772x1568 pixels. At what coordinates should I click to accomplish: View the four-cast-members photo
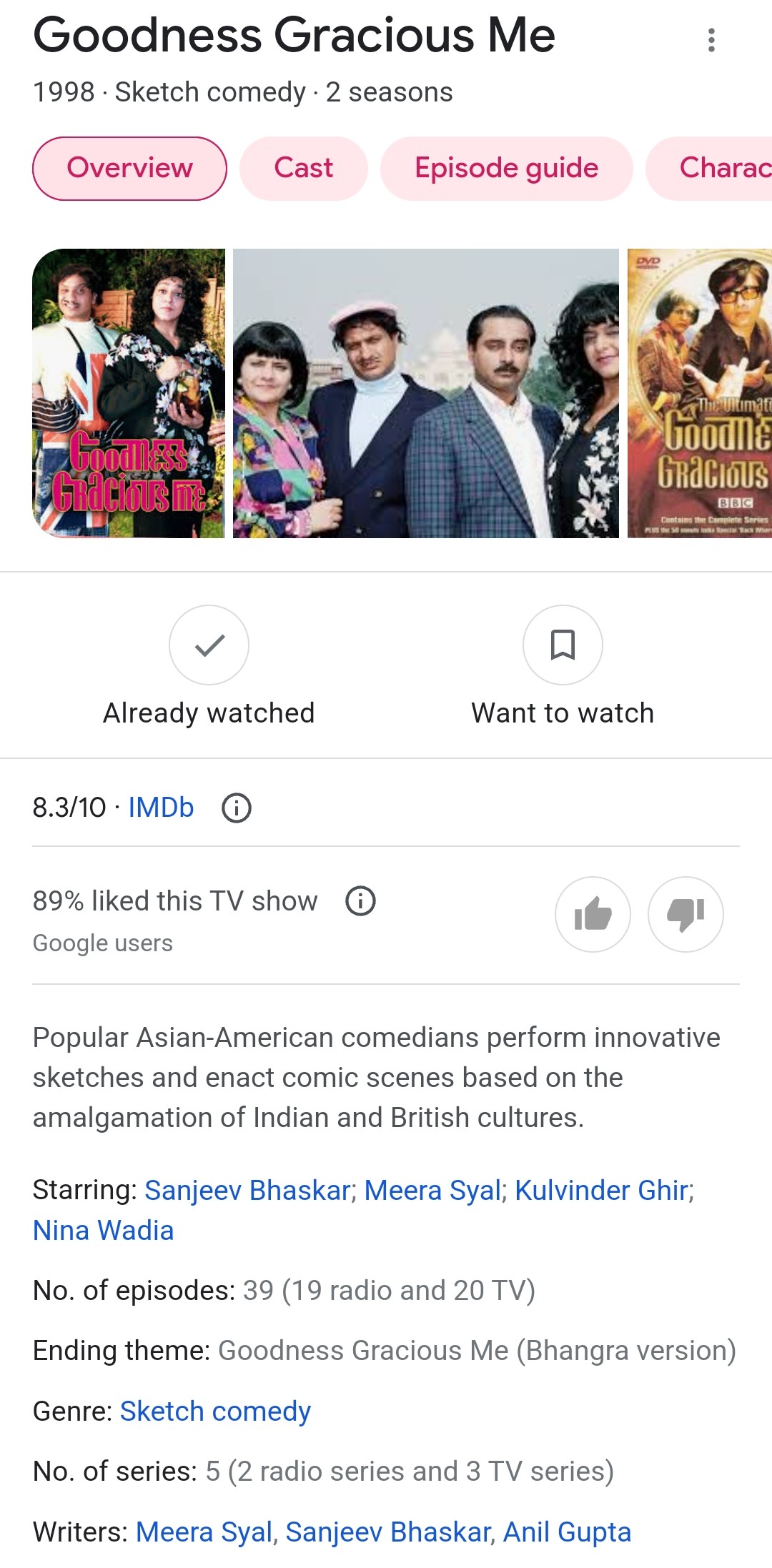tap(425, 393)
